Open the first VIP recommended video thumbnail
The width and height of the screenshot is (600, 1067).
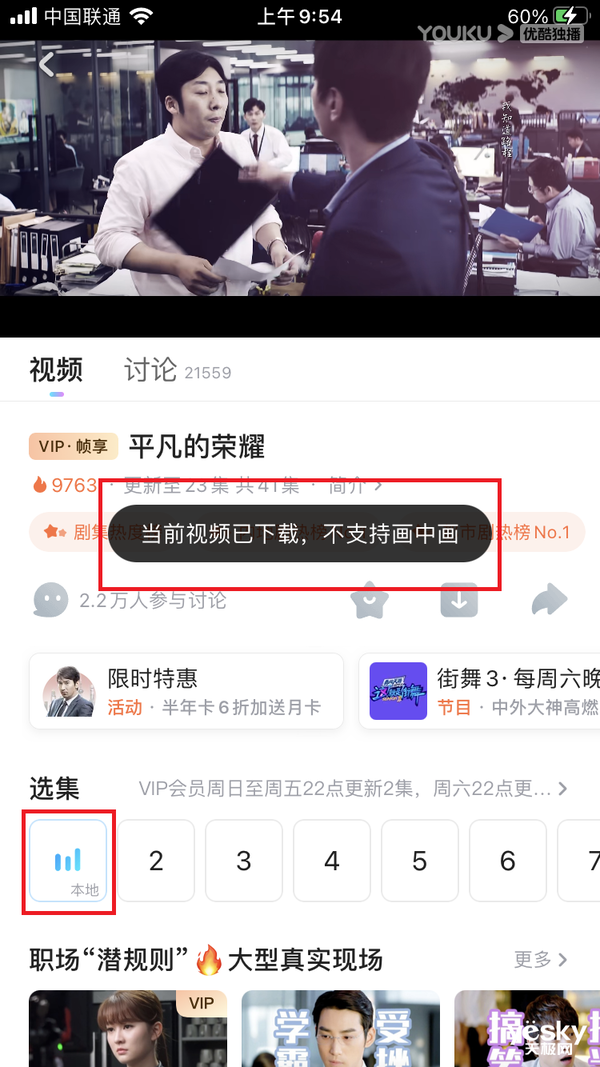pos(128,1028)
